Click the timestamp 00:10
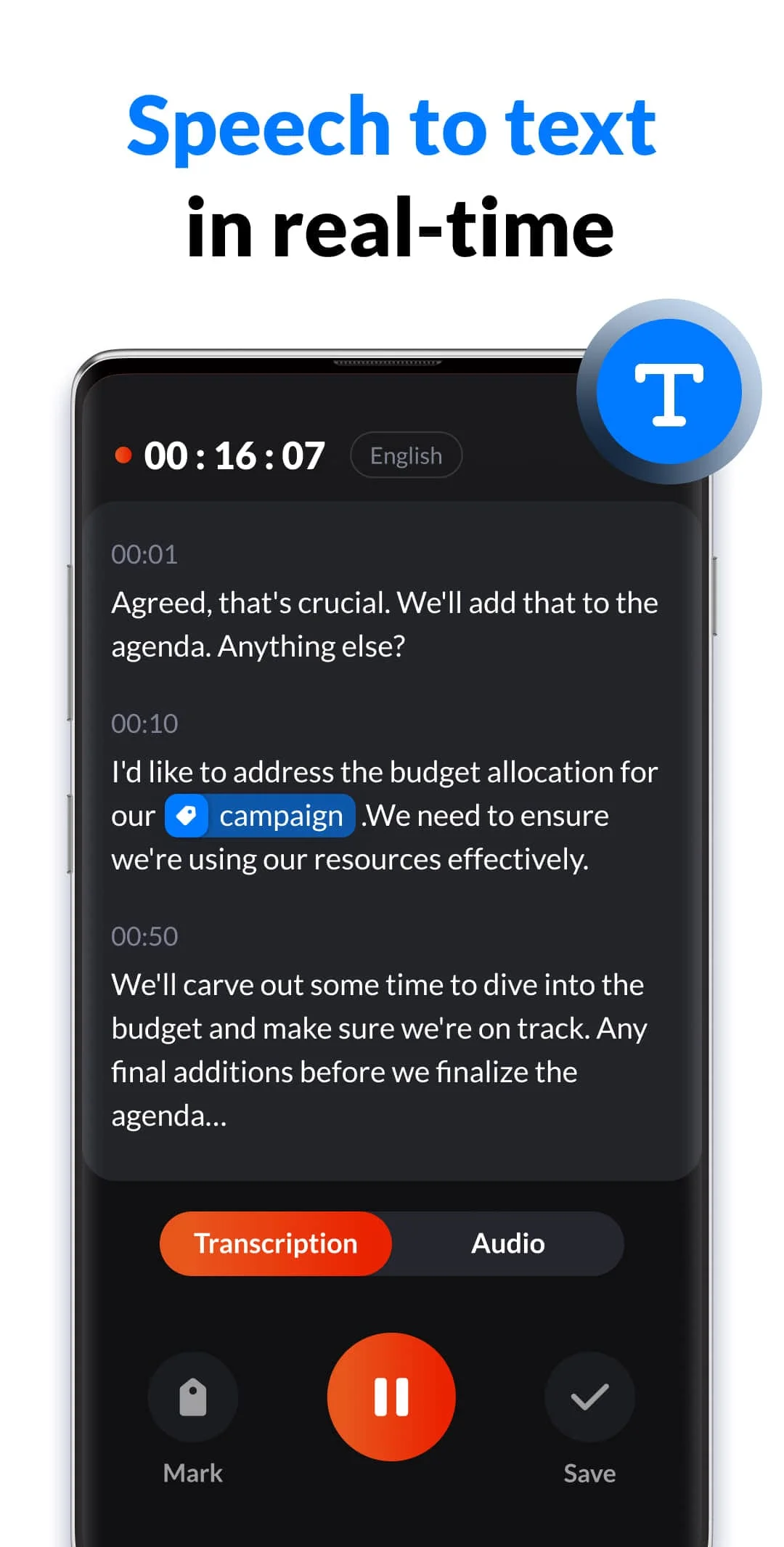The height and width of the screenshot is (1547, 784). pyautogui.click(x=144, y=723)
